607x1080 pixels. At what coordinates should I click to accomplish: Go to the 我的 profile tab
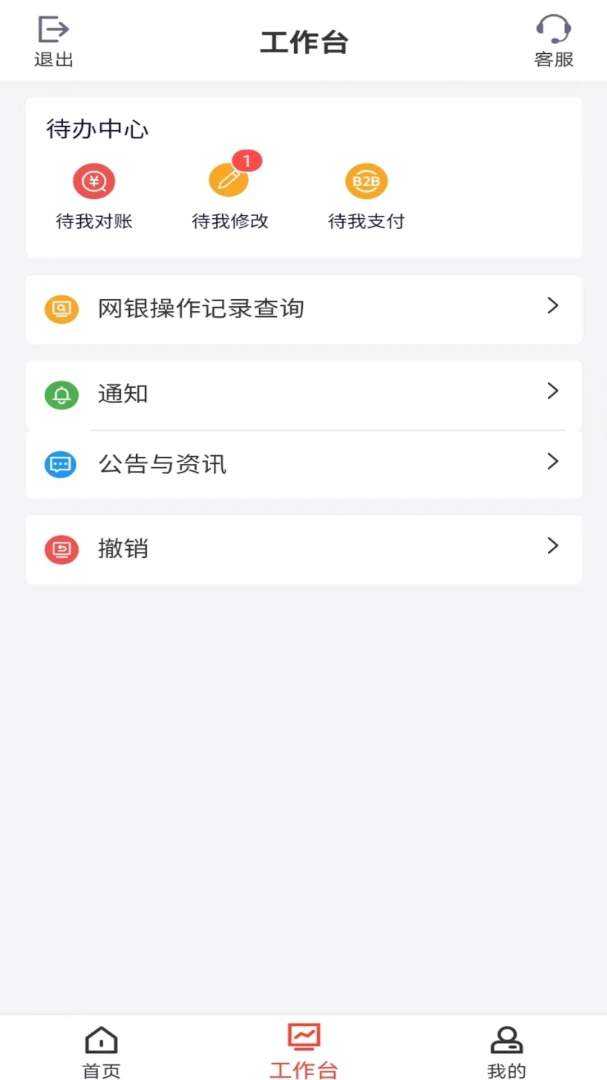coord(506,1052)
